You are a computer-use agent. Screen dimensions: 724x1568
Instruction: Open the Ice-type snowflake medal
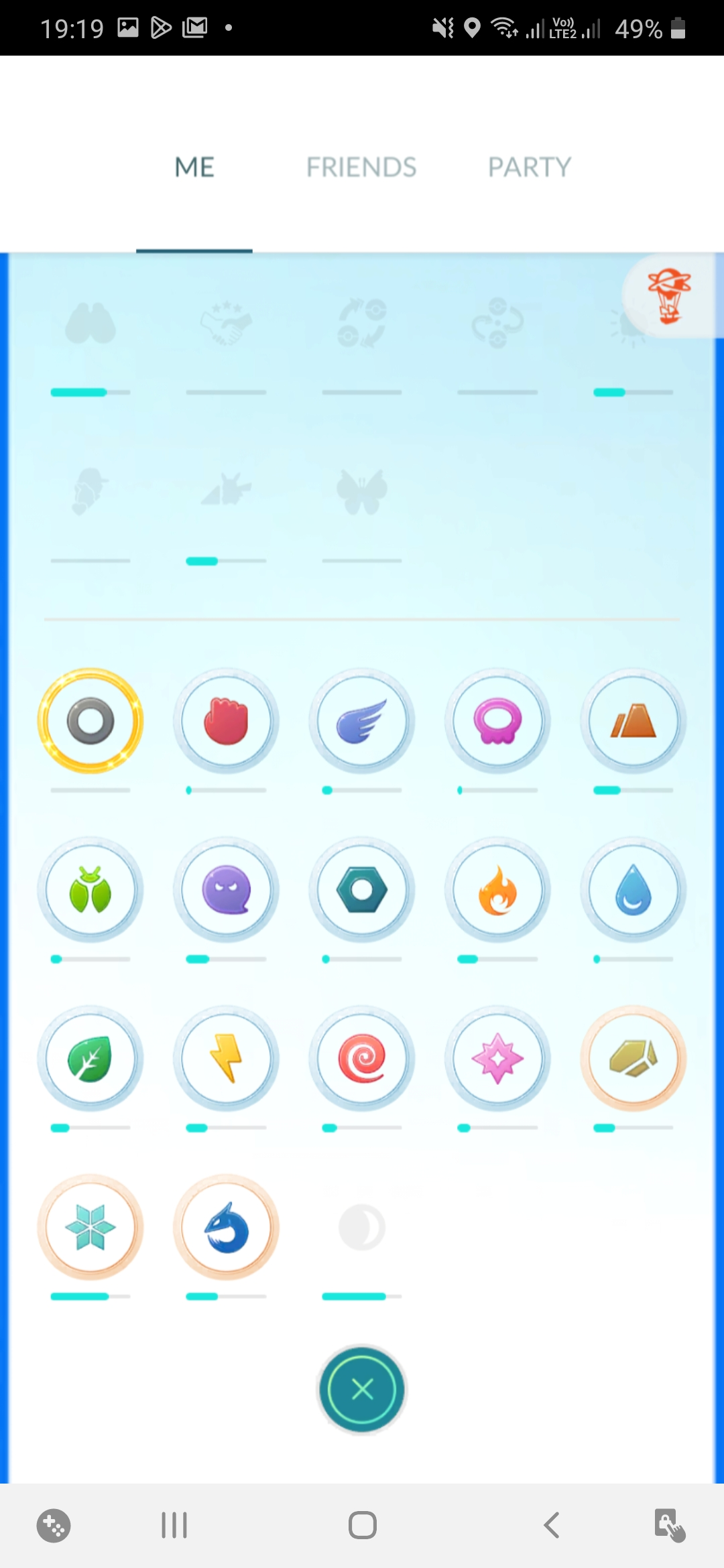coord(90,1228)
